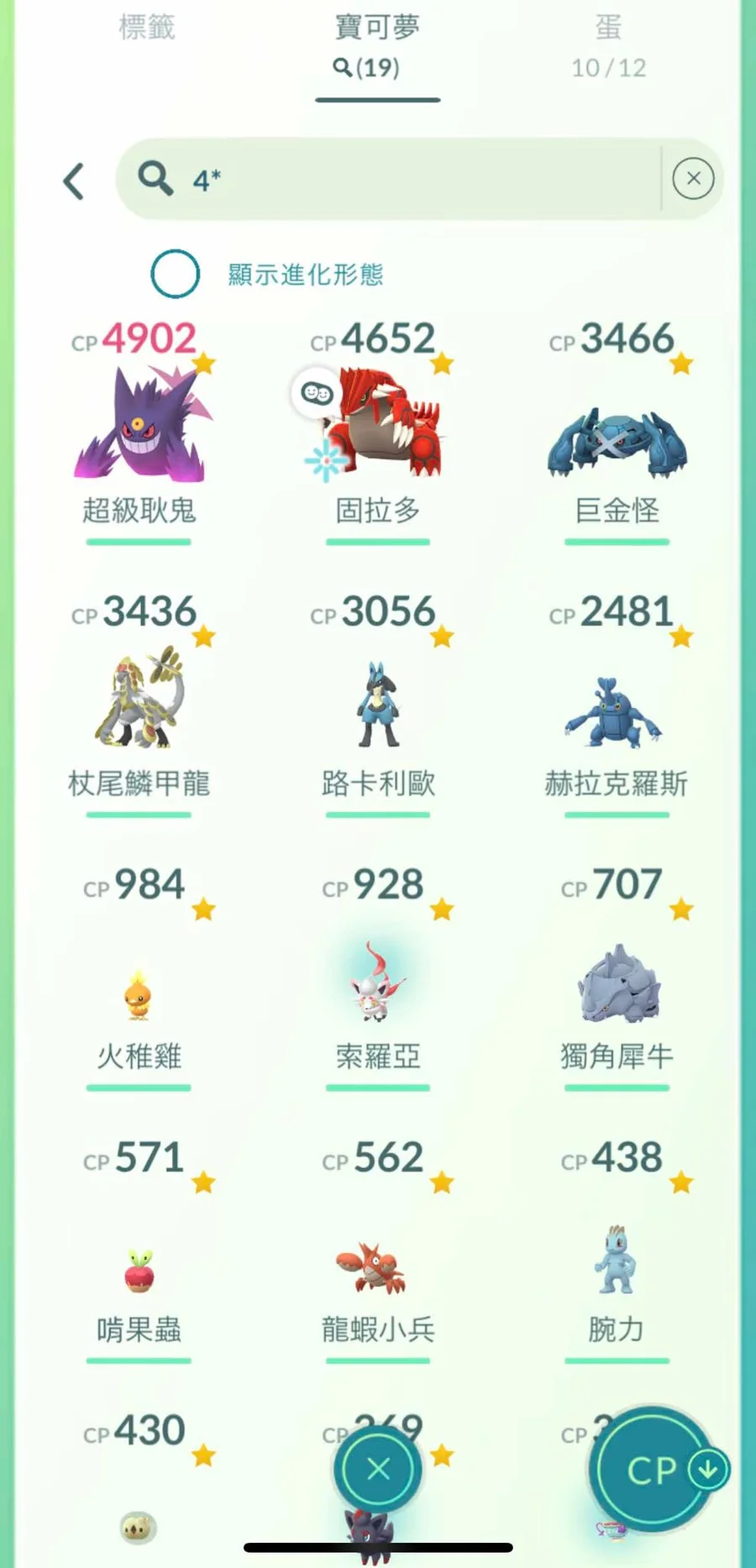Edit the 4* search field

point(403,179)
